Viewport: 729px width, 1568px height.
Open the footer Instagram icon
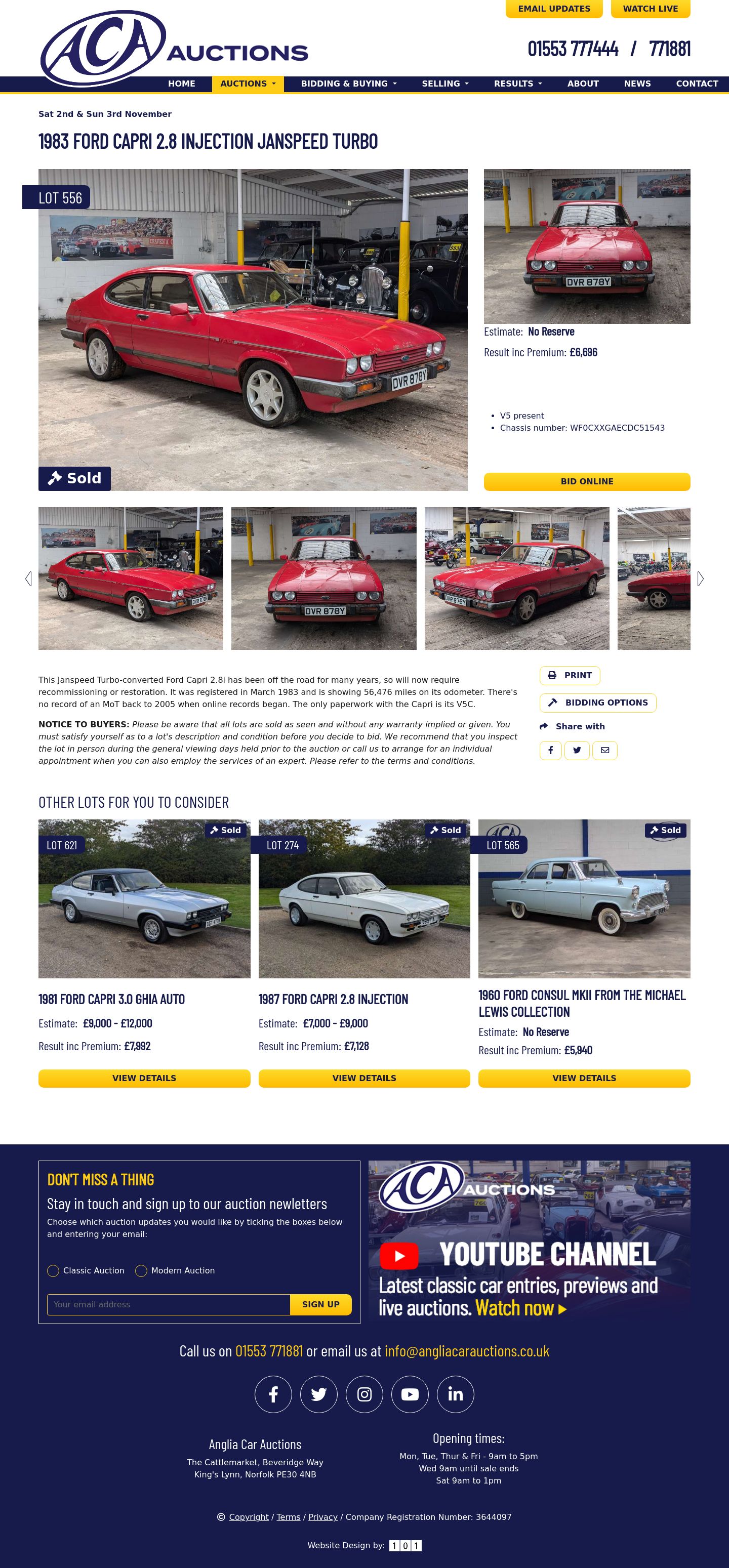point(364,1394)
